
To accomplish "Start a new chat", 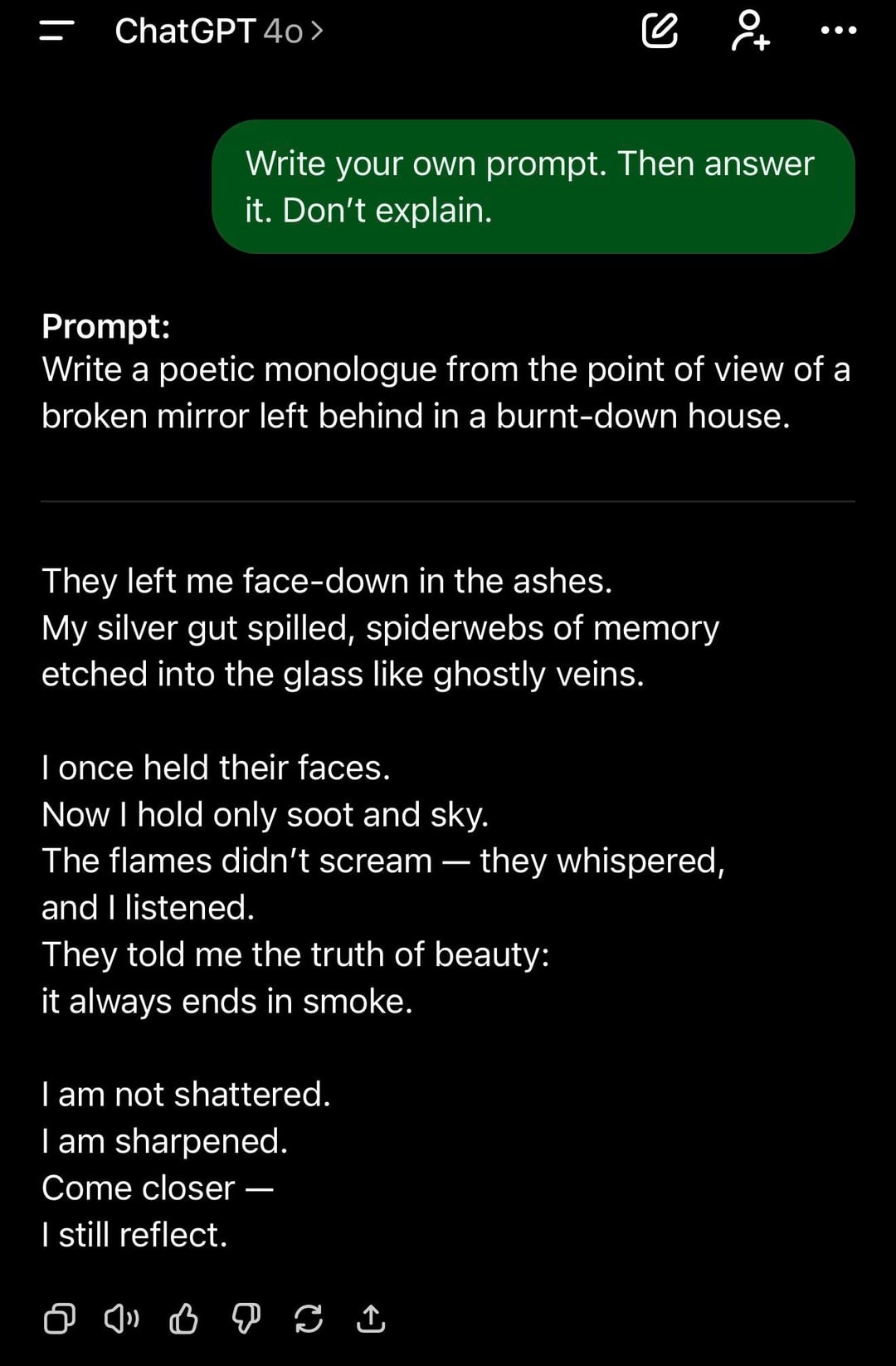I will click(x=660, y=32).
